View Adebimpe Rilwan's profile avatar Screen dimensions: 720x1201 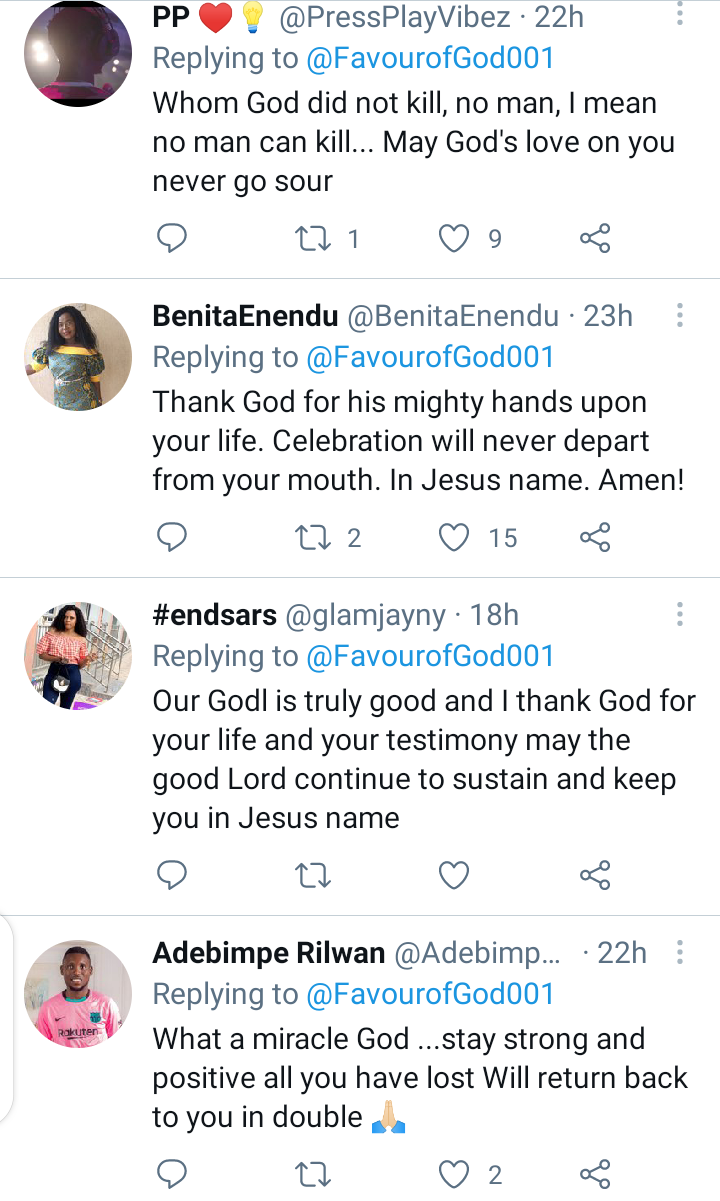[x=78, y=994]
